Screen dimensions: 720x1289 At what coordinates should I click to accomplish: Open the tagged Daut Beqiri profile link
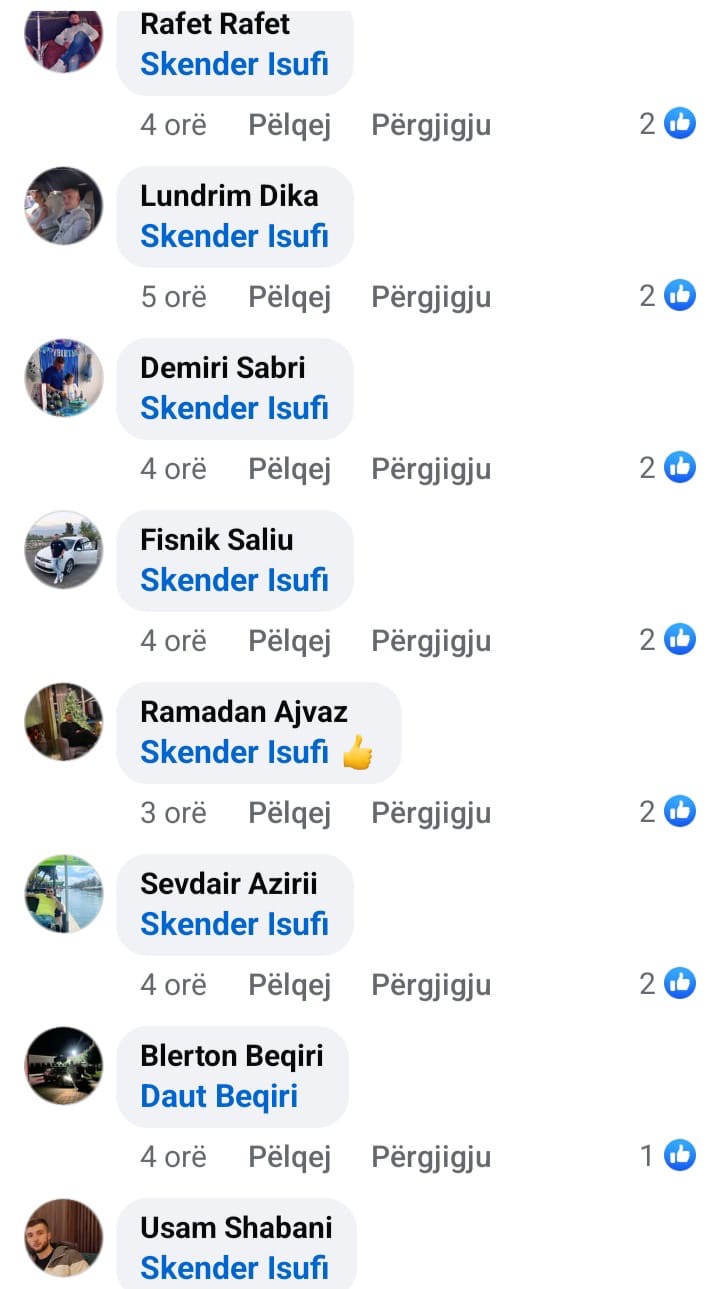click(x=219, y=1096)
